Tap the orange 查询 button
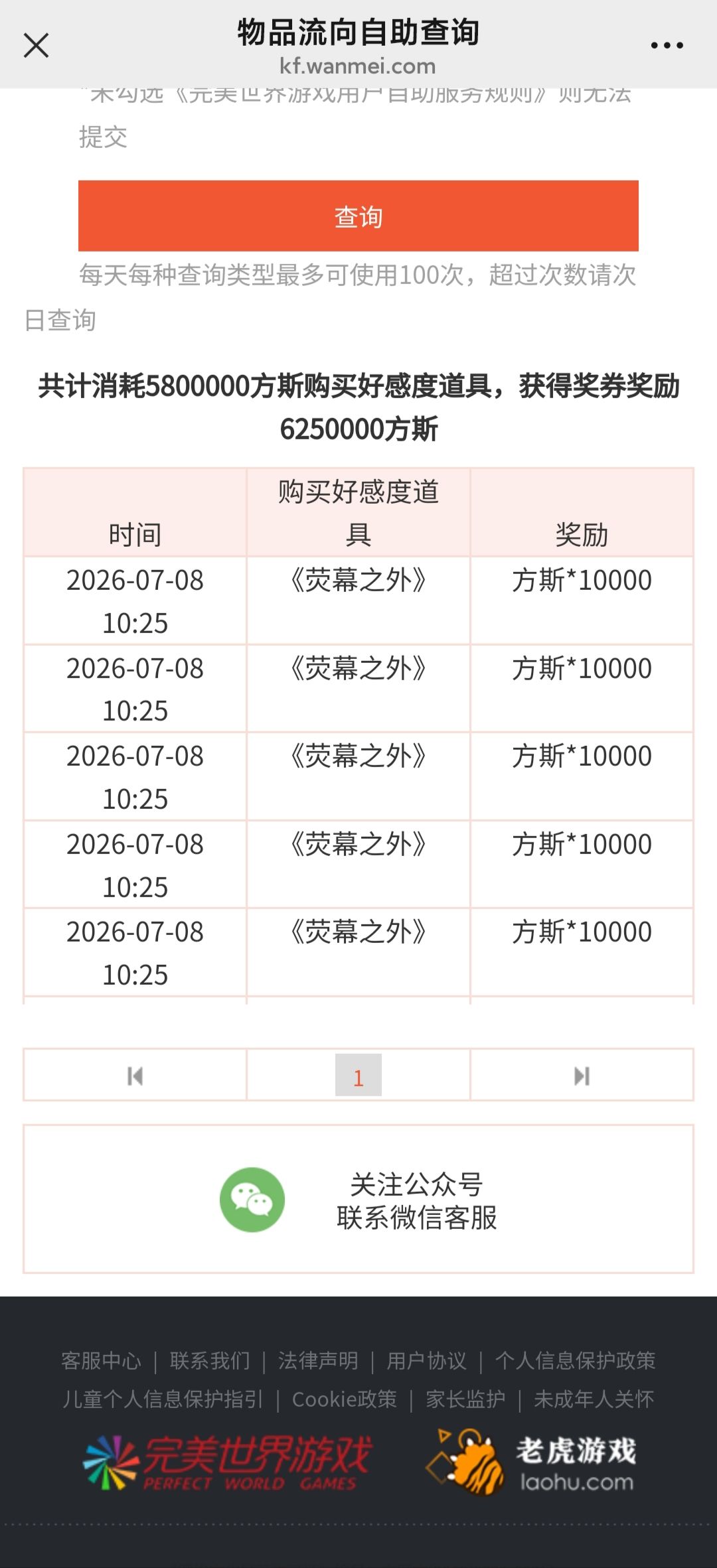The image size is (717, 1568). tap(358, 216)
